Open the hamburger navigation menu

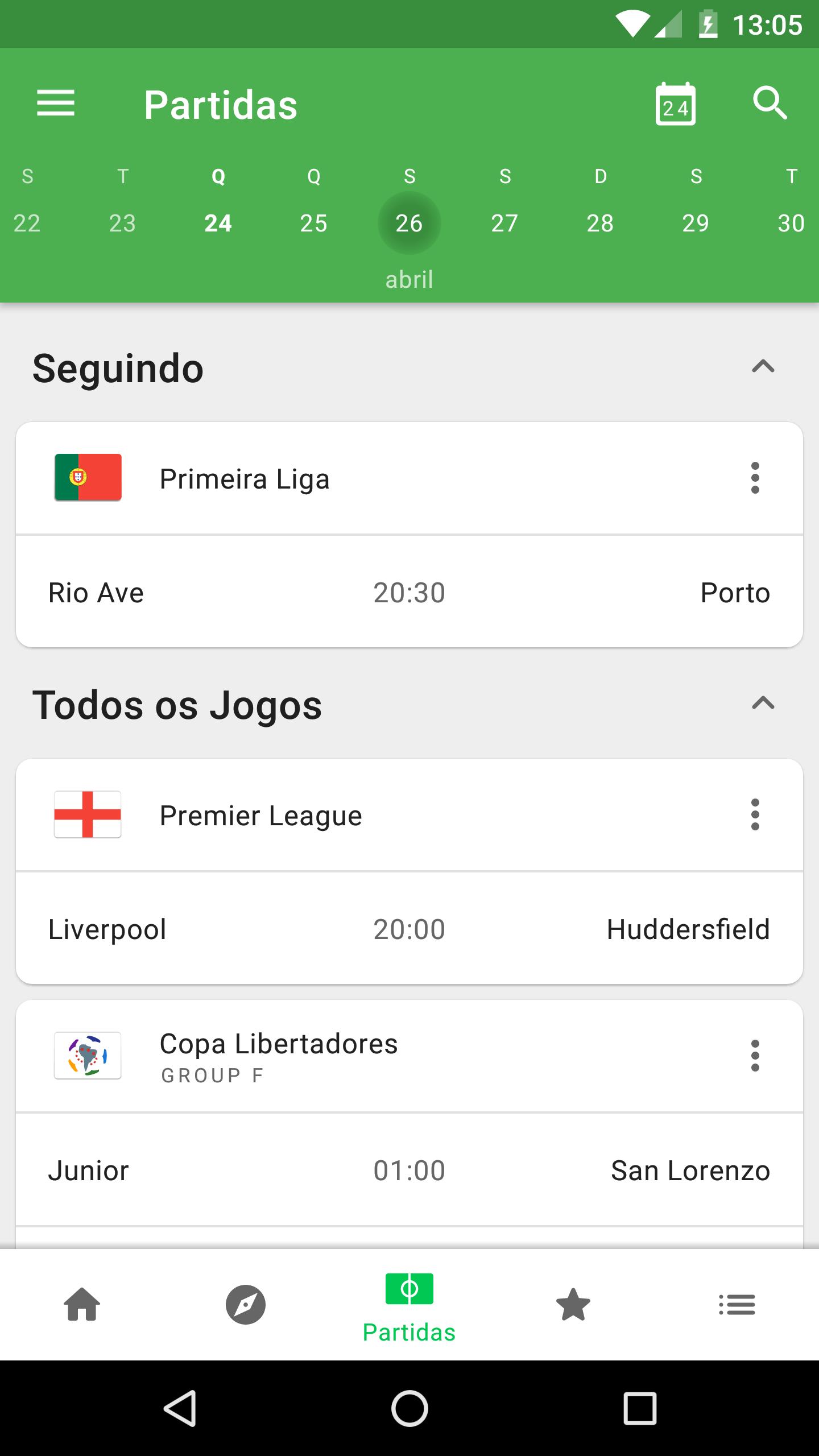coord(56,104)
